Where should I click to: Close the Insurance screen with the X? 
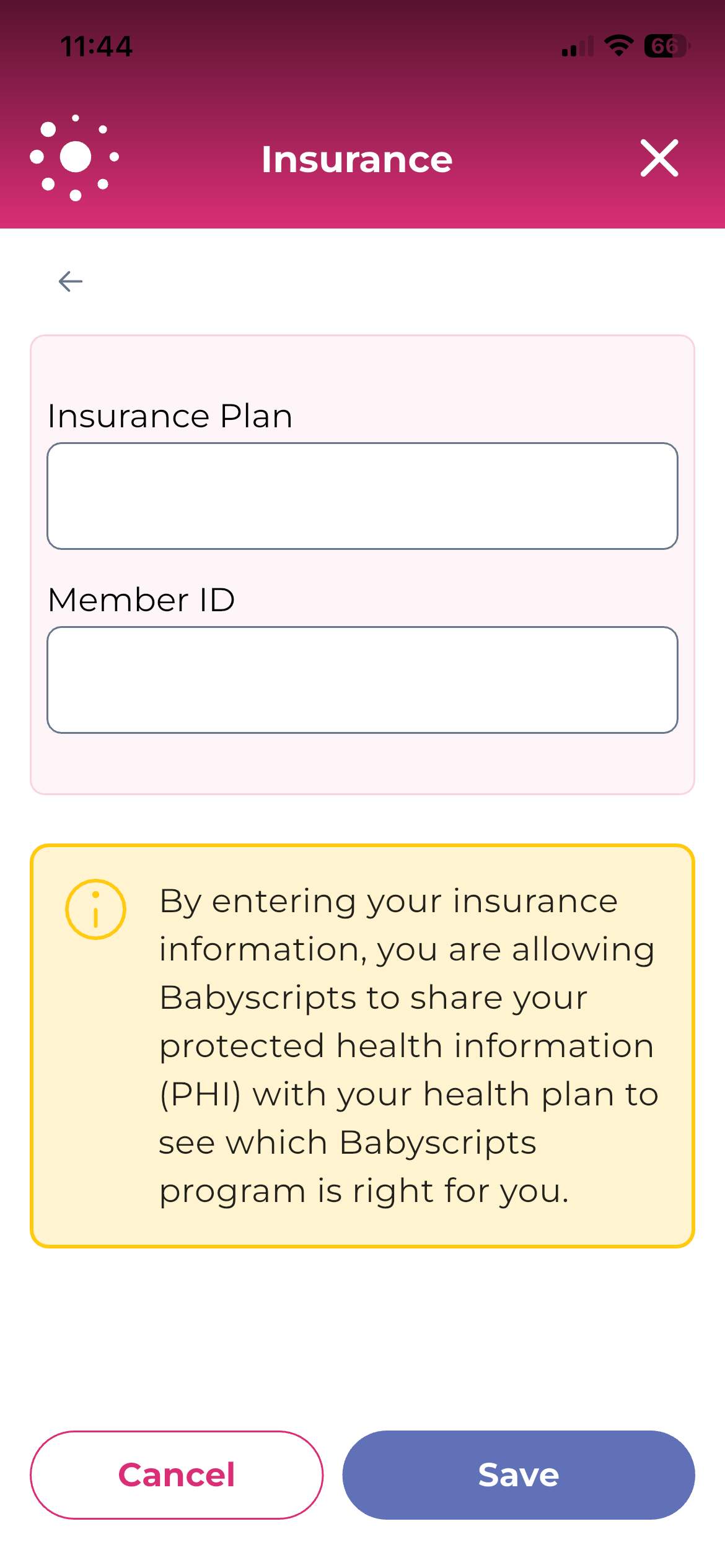point(659,159)
